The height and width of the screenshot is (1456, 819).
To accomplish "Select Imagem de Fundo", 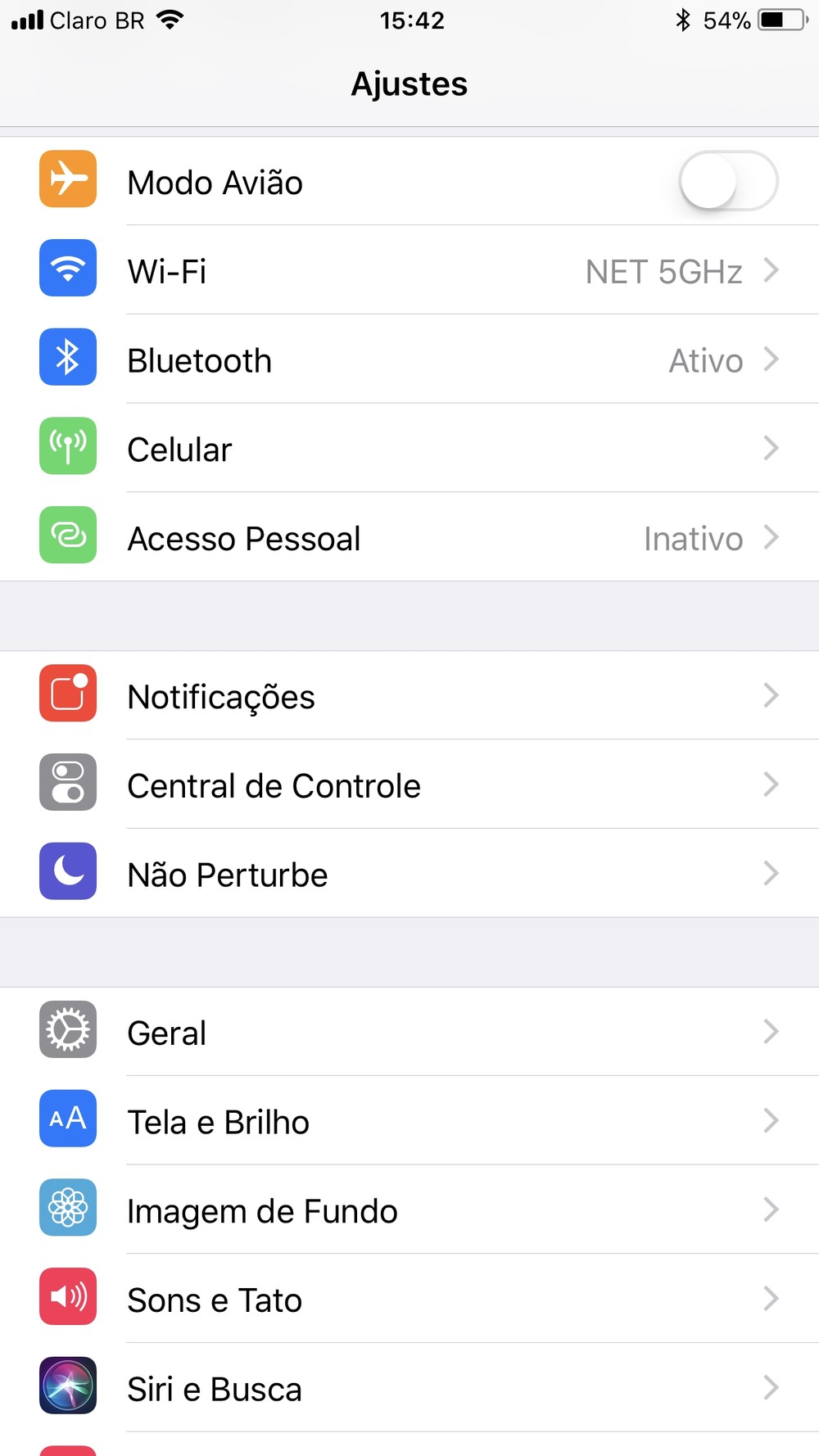I will coord(409,1211).
